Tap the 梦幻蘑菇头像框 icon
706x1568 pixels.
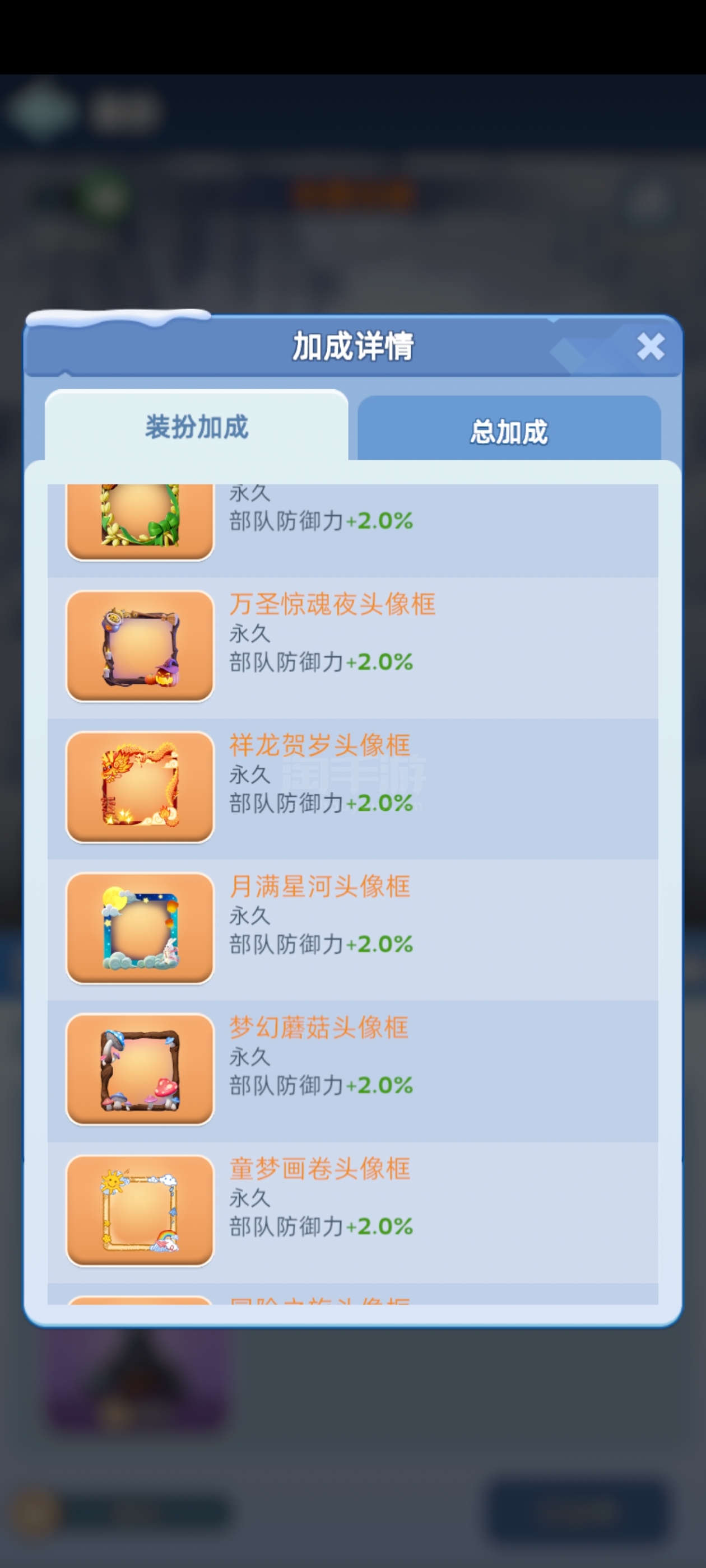click(140, 1070)
